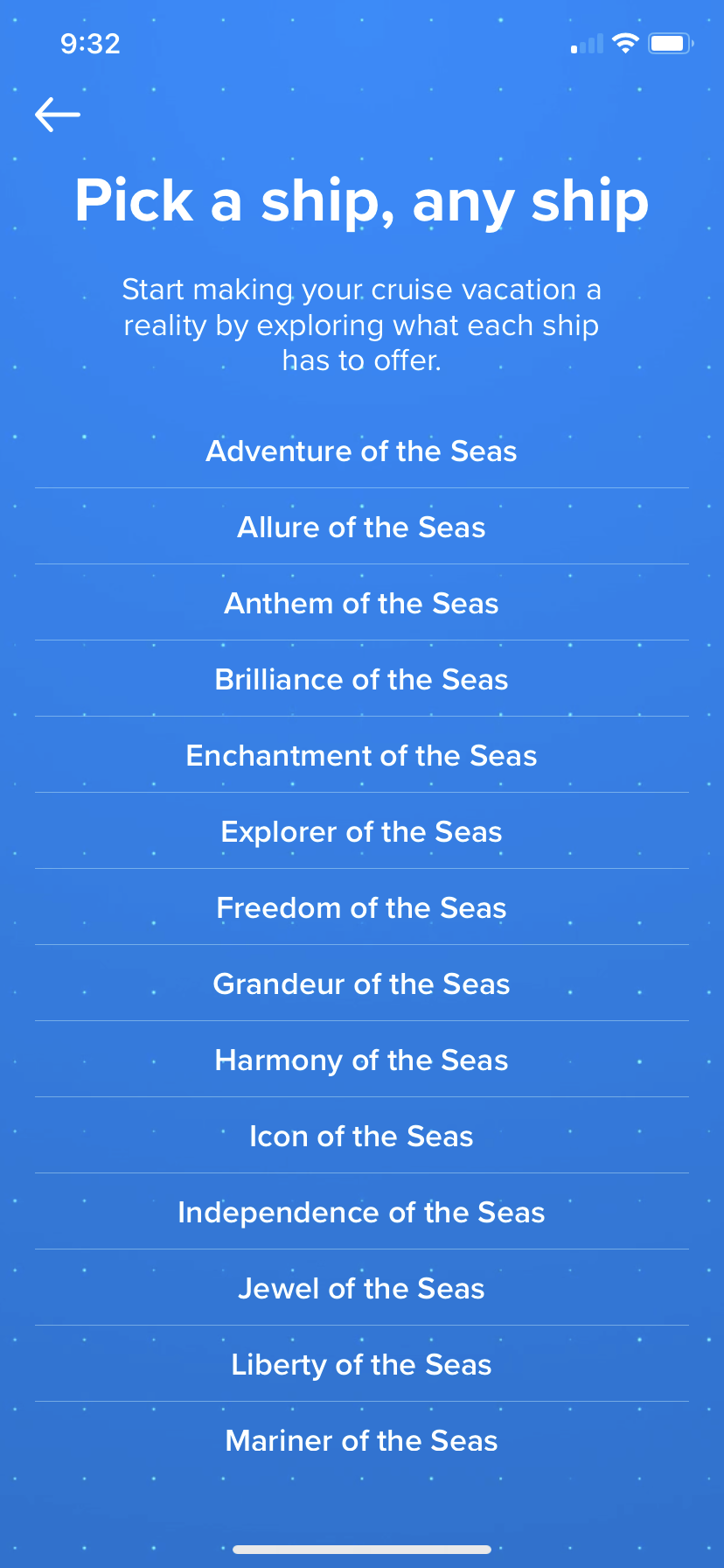Select Mariner of the Seas

click(362, 1440)
